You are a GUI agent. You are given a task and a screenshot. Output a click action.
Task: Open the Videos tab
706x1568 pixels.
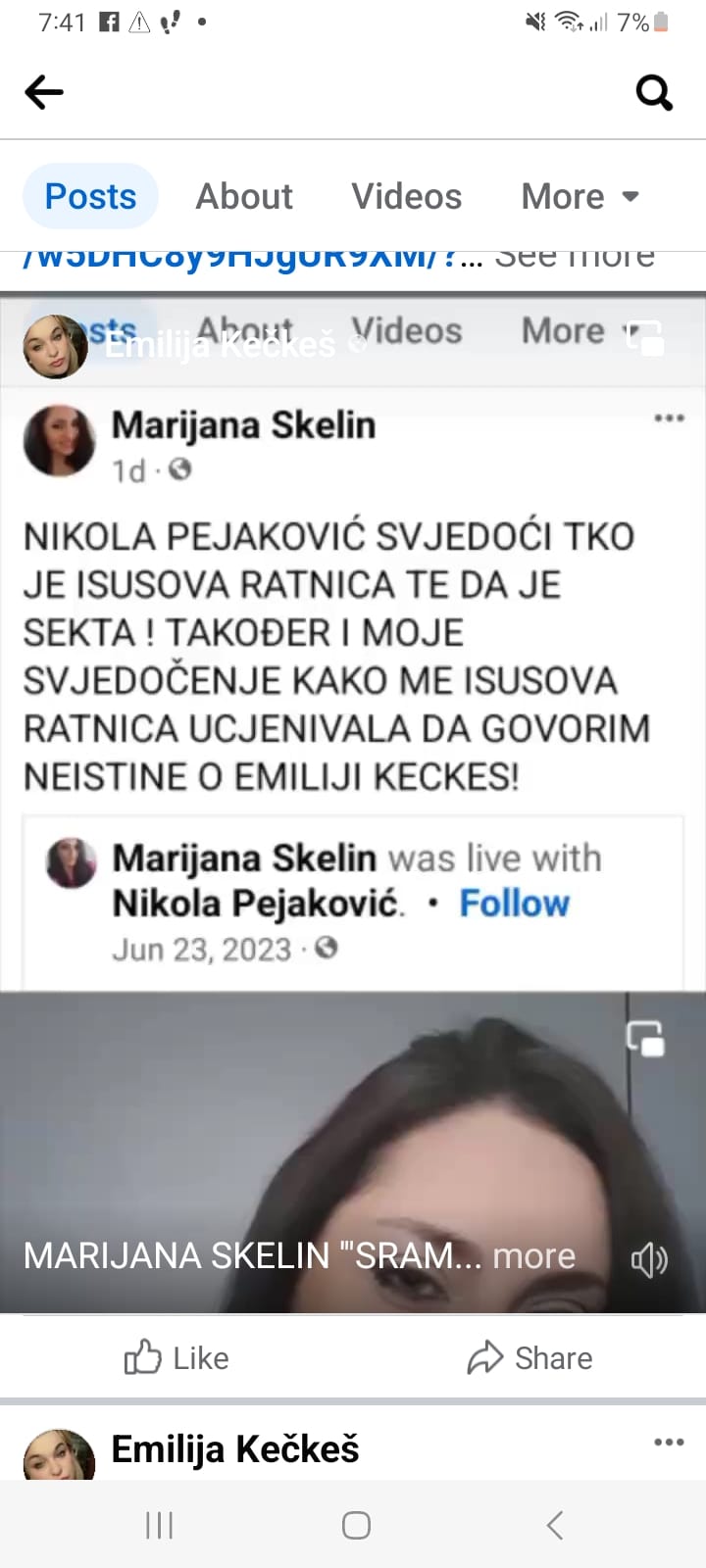(406, 196)
